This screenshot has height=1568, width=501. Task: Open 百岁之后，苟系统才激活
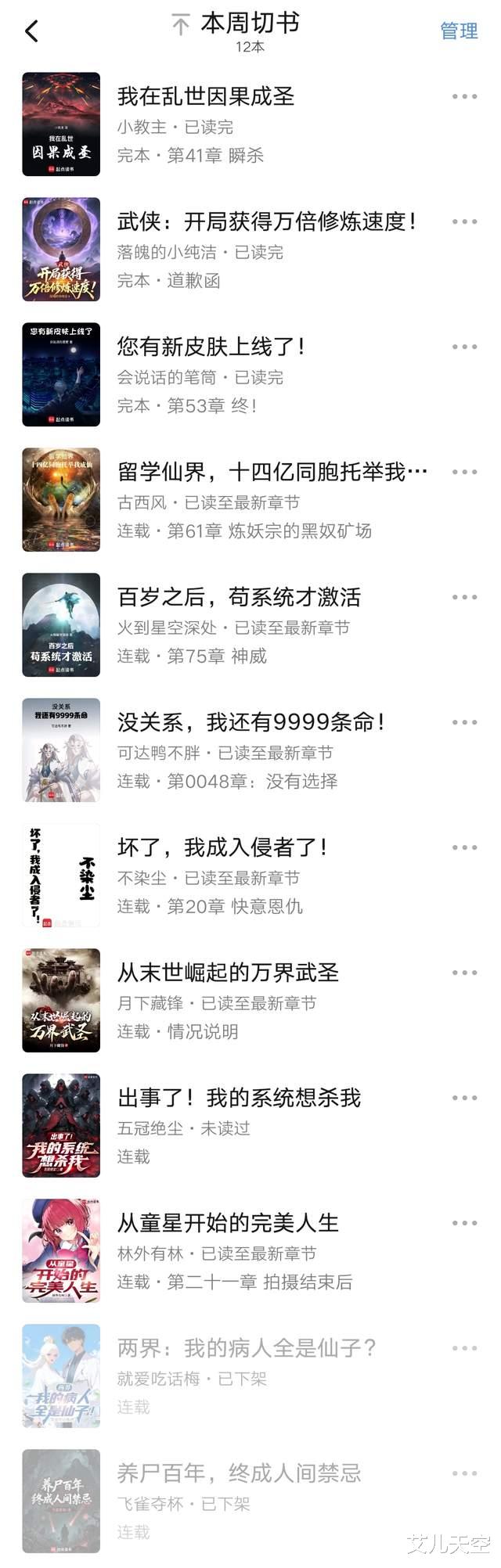(238, 597)
